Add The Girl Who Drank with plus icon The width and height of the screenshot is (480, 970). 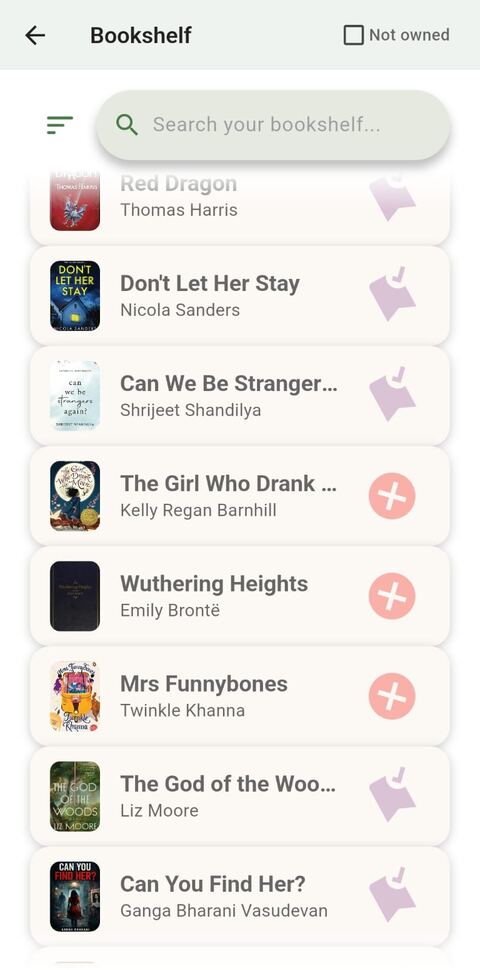[x=392, y=496]
